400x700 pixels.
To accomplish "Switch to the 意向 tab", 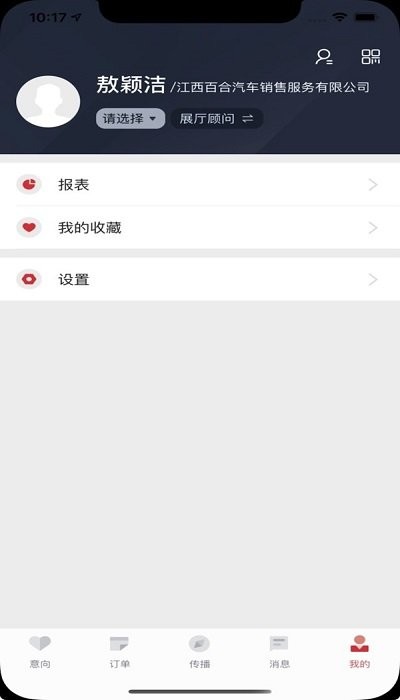I will [x=40, y=652].
